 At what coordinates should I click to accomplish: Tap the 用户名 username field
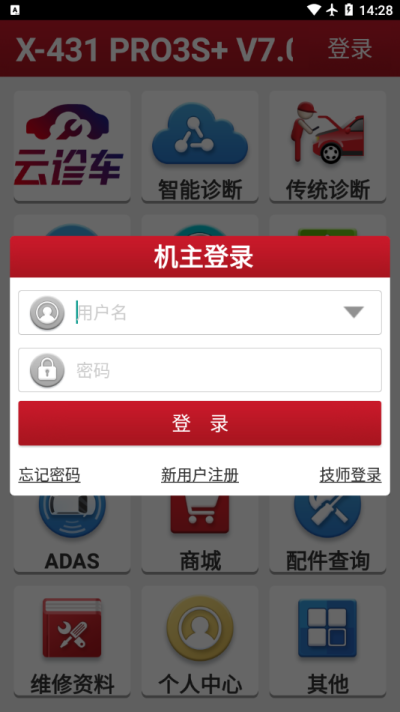click(x=200, y=312)
